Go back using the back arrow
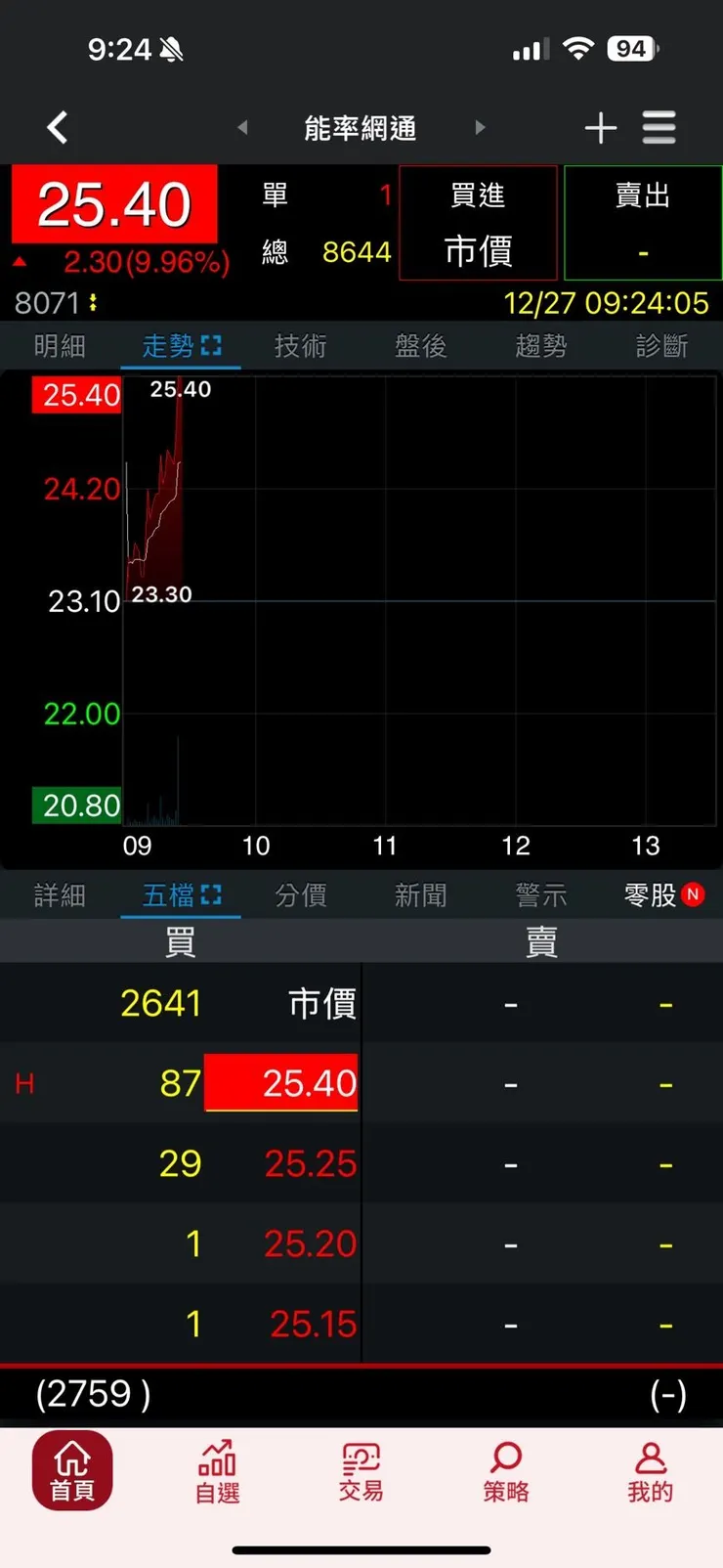The image size is (723, 1568). pyautogui.click(x=57, y=127)
